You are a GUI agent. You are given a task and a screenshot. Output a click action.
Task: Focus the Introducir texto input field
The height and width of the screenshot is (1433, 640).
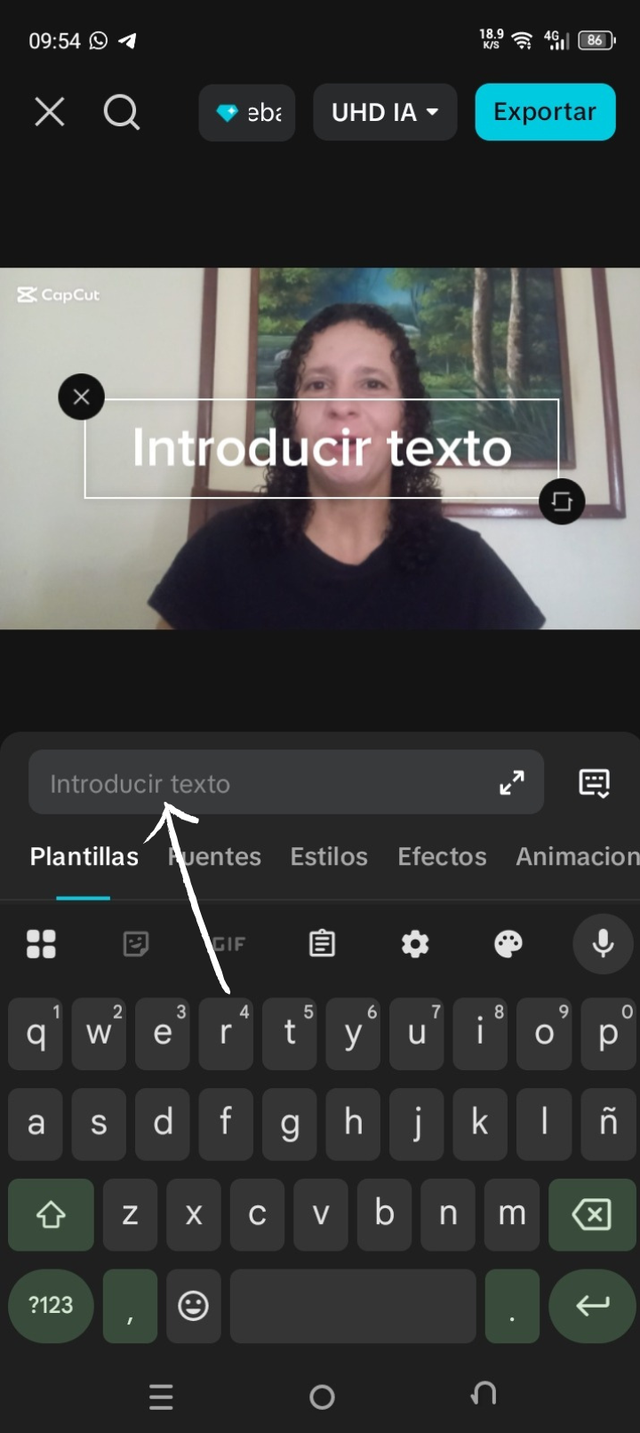pyautogui.click(x=260, y=783)
